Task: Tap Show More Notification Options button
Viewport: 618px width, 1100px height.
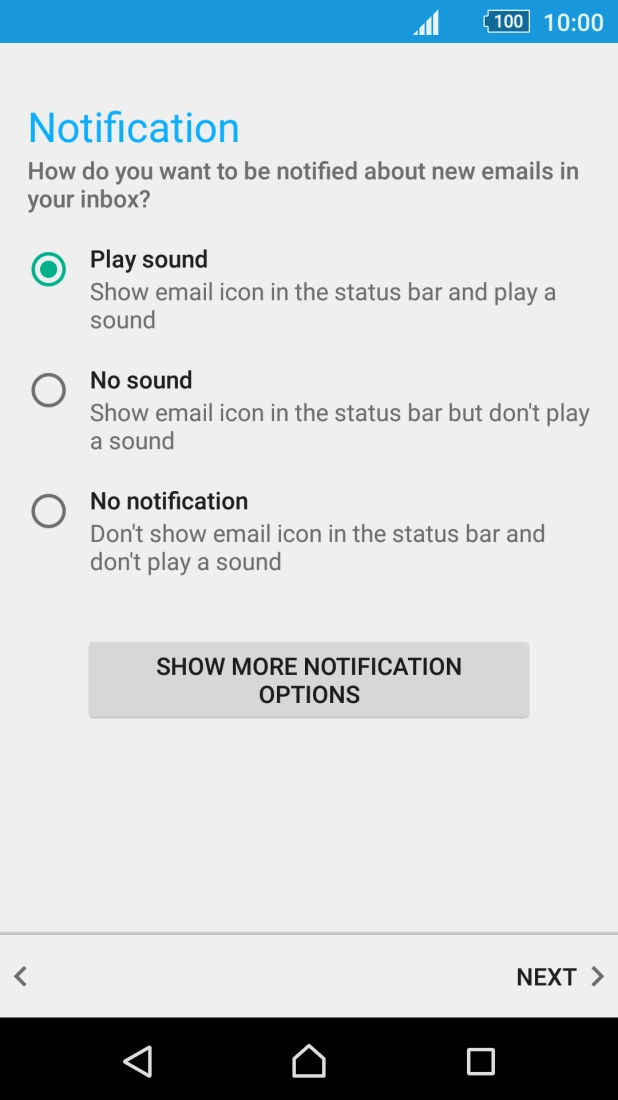Action: tap(309, 680)
